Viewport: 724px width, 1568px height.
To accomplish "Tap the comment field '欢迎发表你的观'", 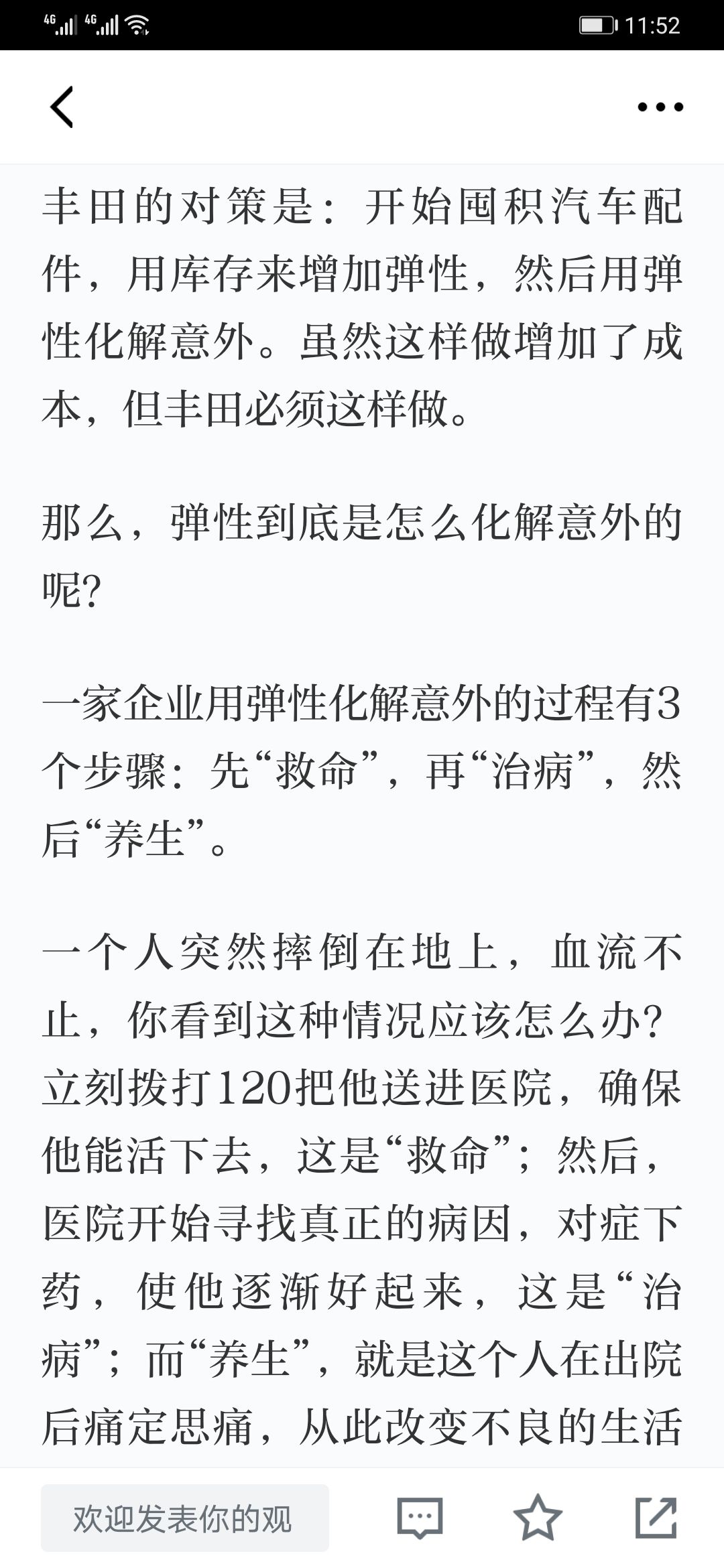I will click(185, 1518).
